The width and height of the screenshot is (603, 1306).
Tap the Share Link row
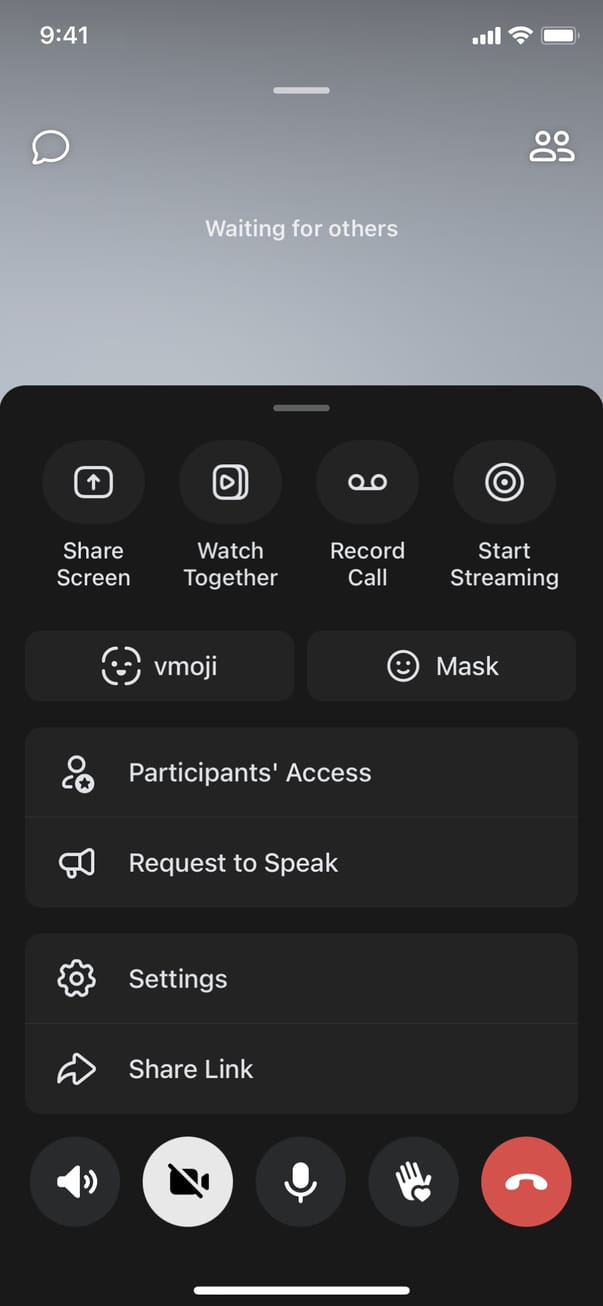click(301, 1069)
